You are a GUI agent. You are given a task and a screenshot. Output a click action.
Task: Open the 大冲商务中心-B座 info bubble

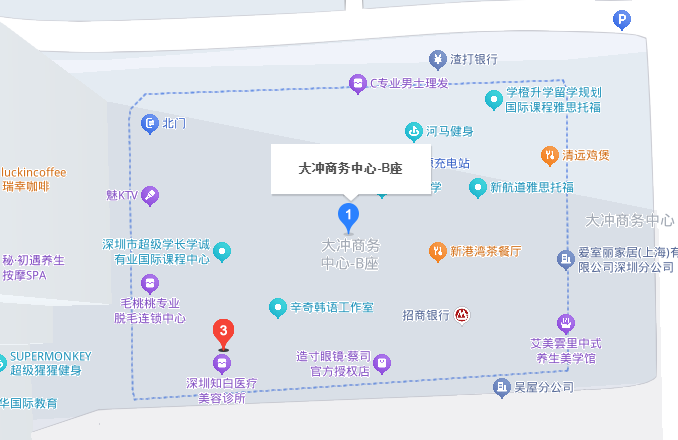350,169
